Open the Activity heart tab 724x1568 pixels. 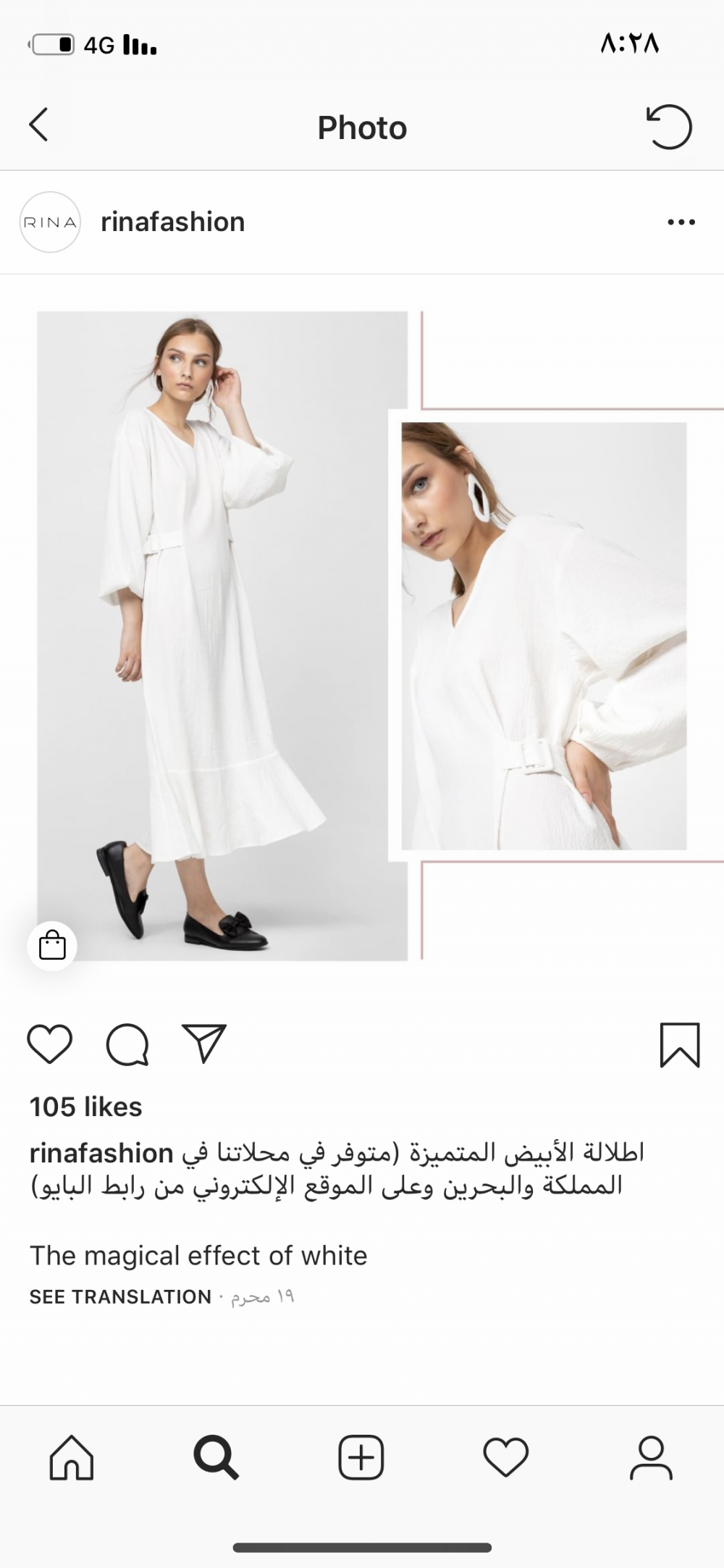(506, 1457)
